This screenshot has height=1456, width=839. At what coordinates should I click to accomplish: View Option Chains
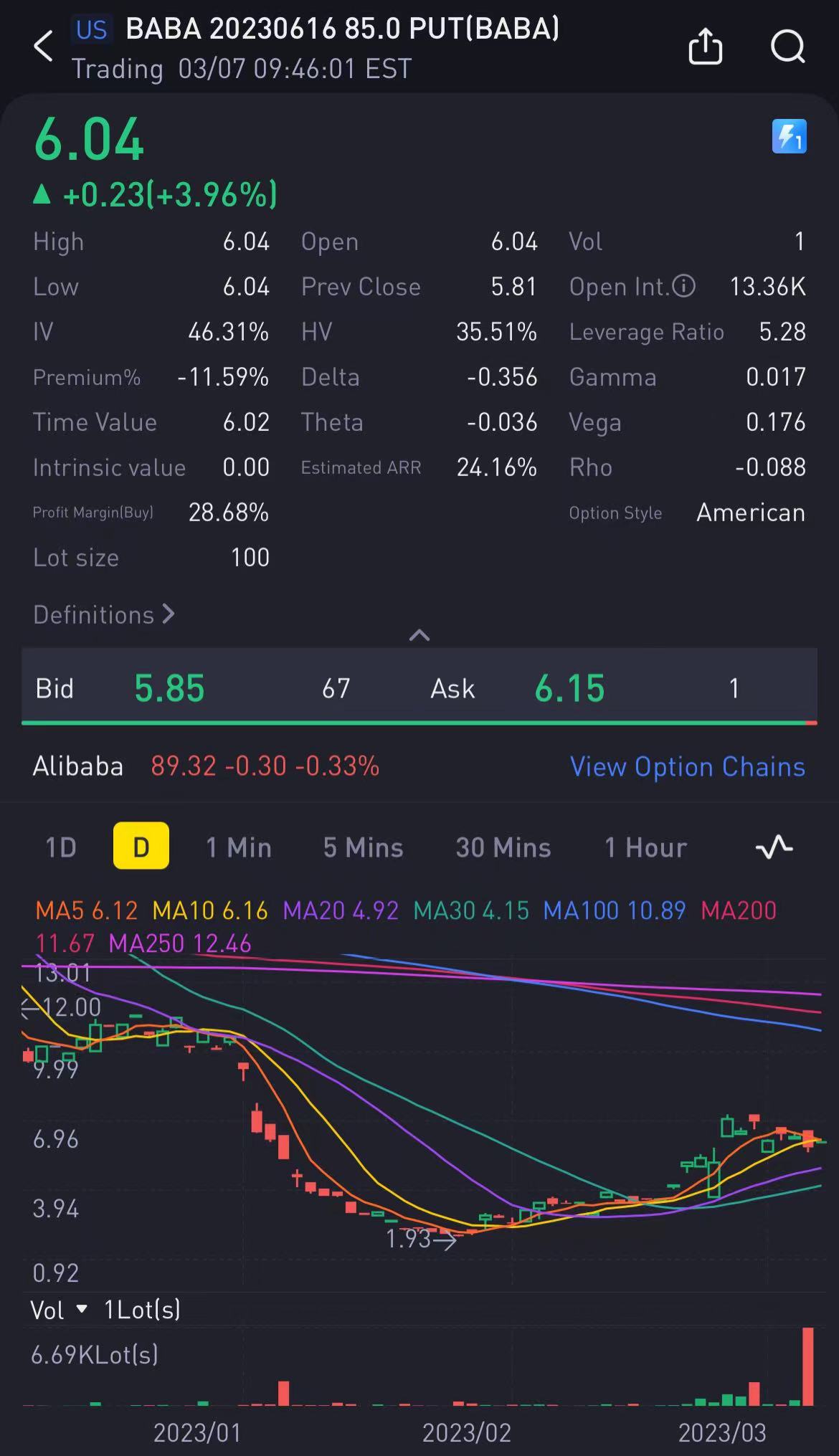pyautogui.click(x=687, y=766)
